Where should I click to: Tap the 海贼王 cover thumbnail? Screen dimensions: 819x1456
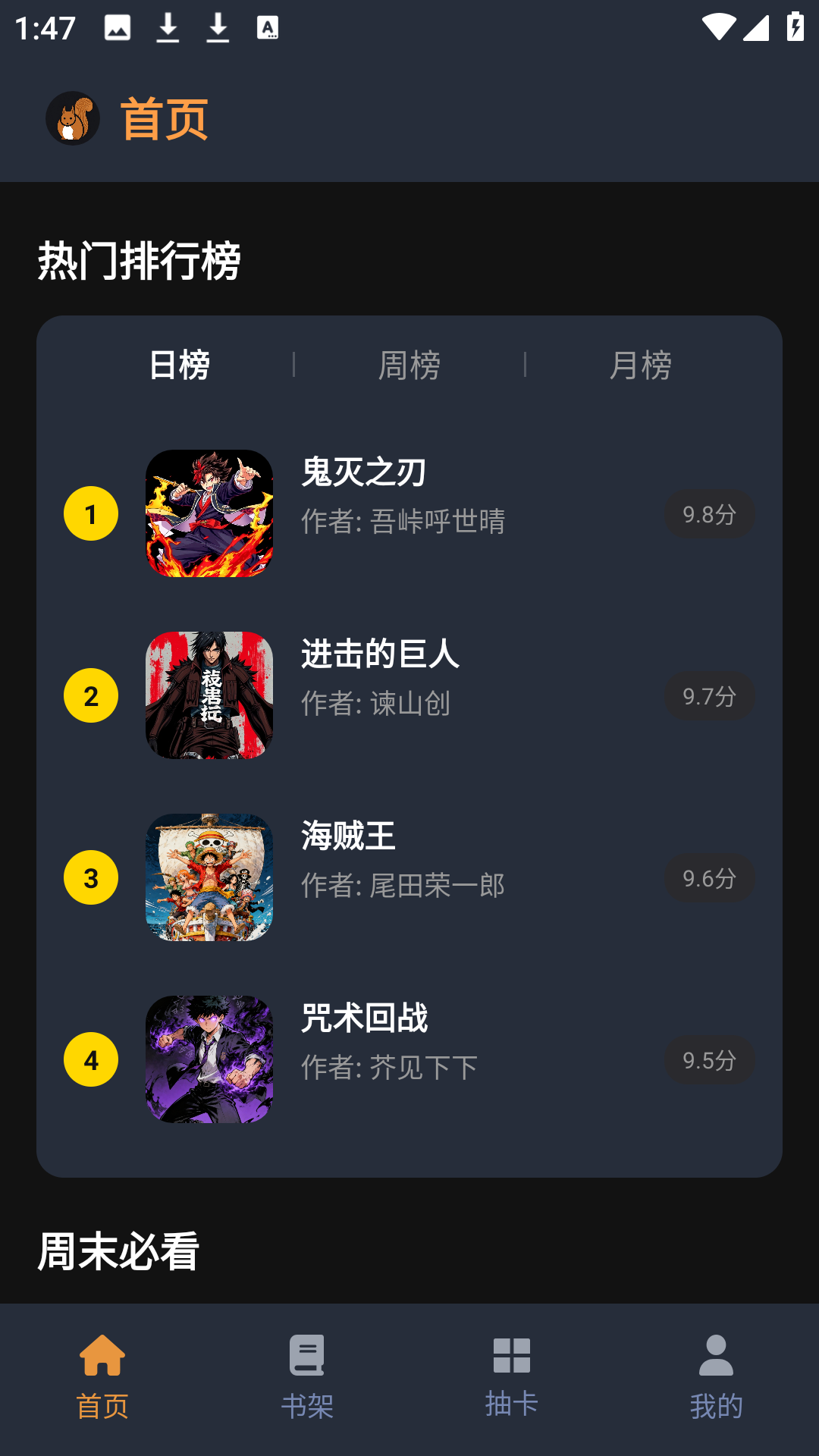coord(209,878)
